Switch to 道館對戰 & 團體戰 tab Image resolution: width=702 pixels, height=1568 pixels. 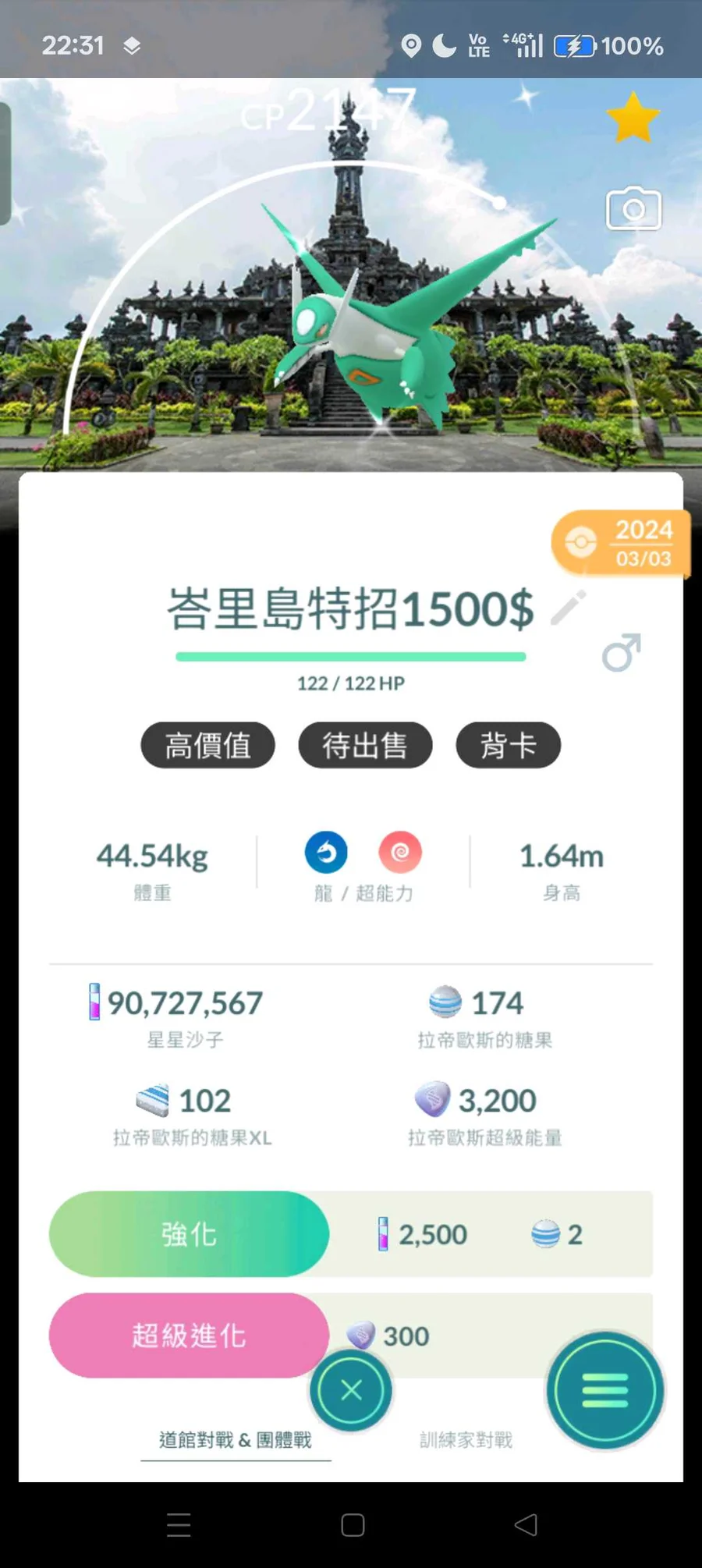pyautogui.click(x=236, y=1440)
